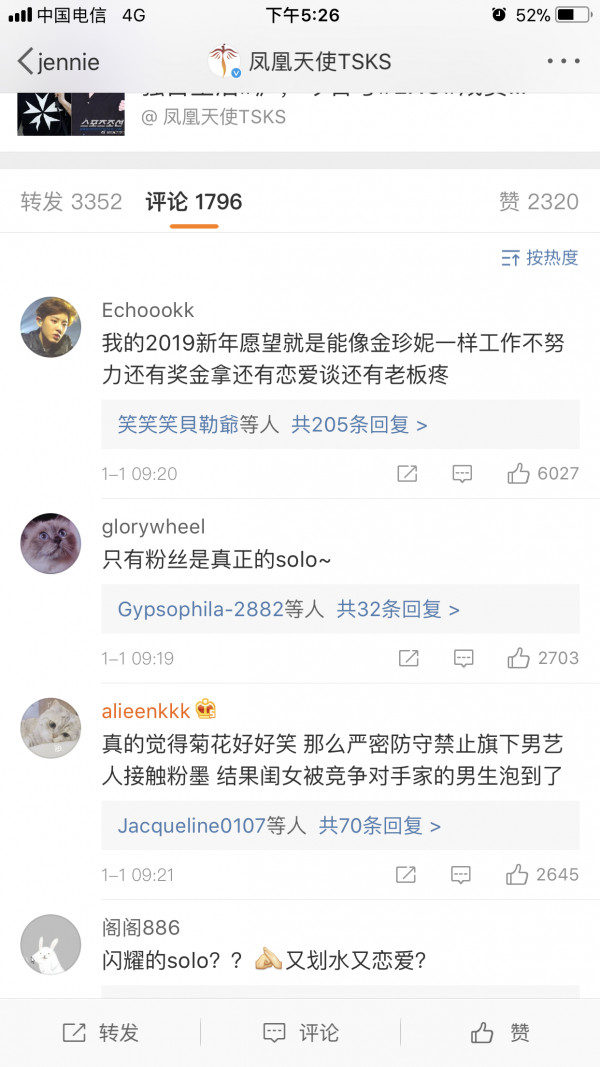Screen dimensions: 600x1067
Task: Switch to the 赞 2320 tab
Action: point(539,201)
